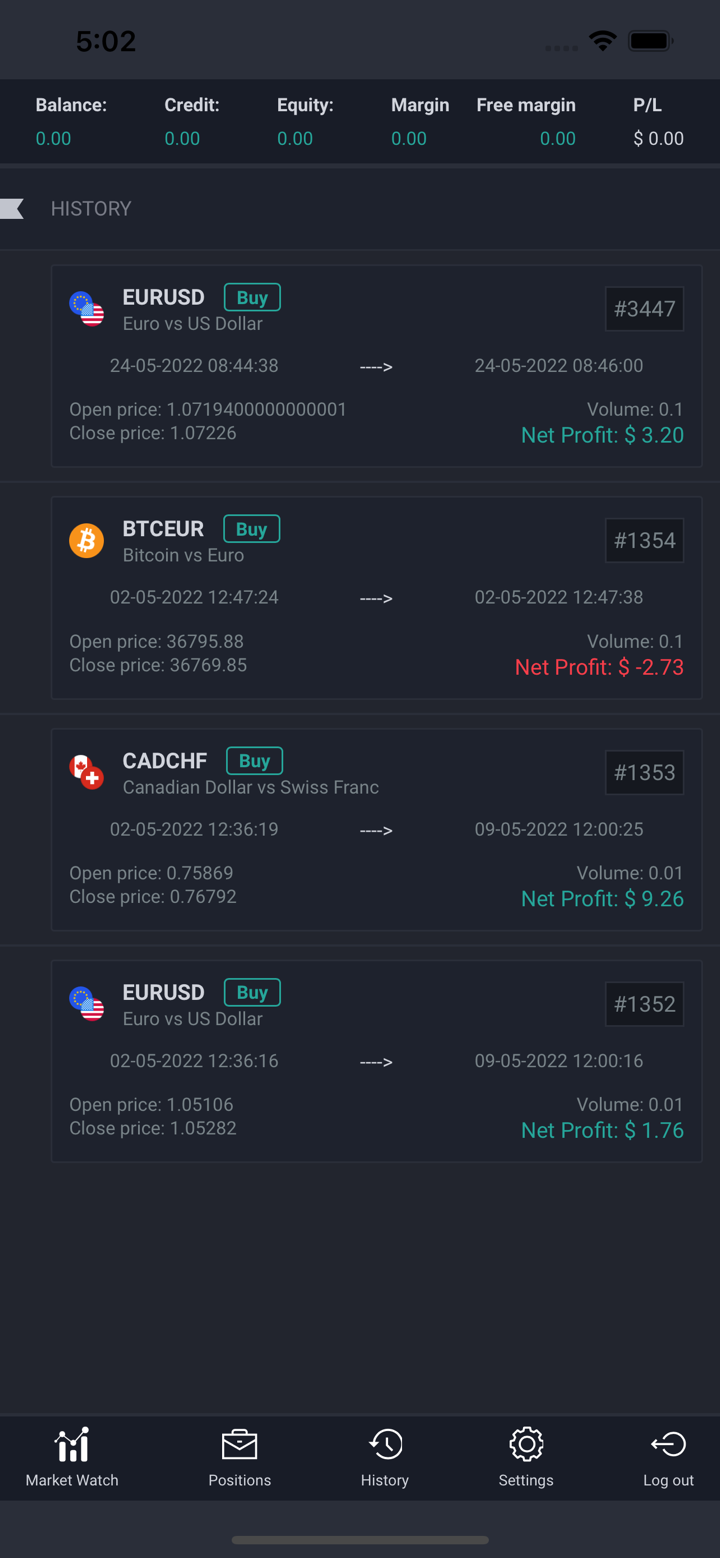The width and height of the screenshot is (720, 1558).
Task: Open the Settings tab
Action: pos(526,1456)
